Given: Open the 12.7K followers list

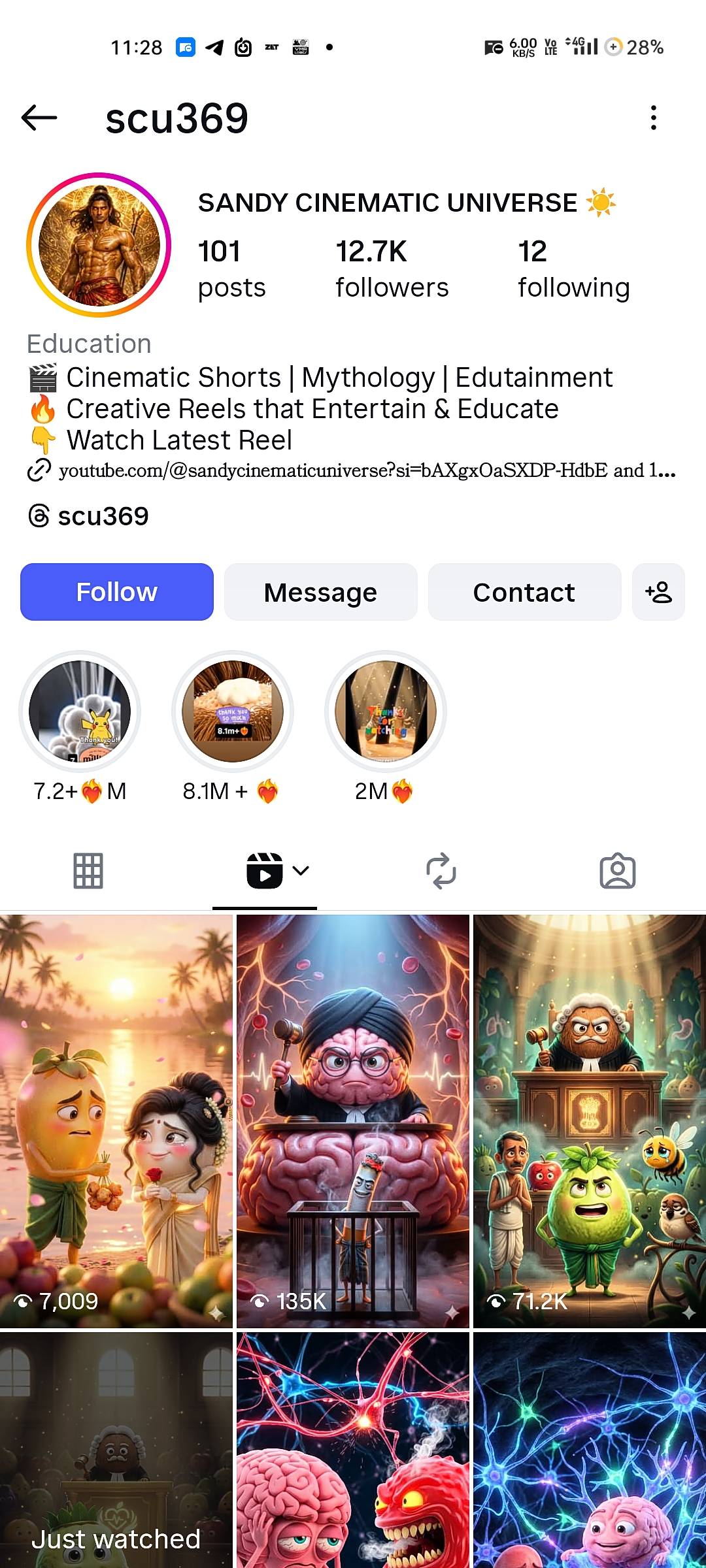Looking at the screenshot, I should click(392, 269).
